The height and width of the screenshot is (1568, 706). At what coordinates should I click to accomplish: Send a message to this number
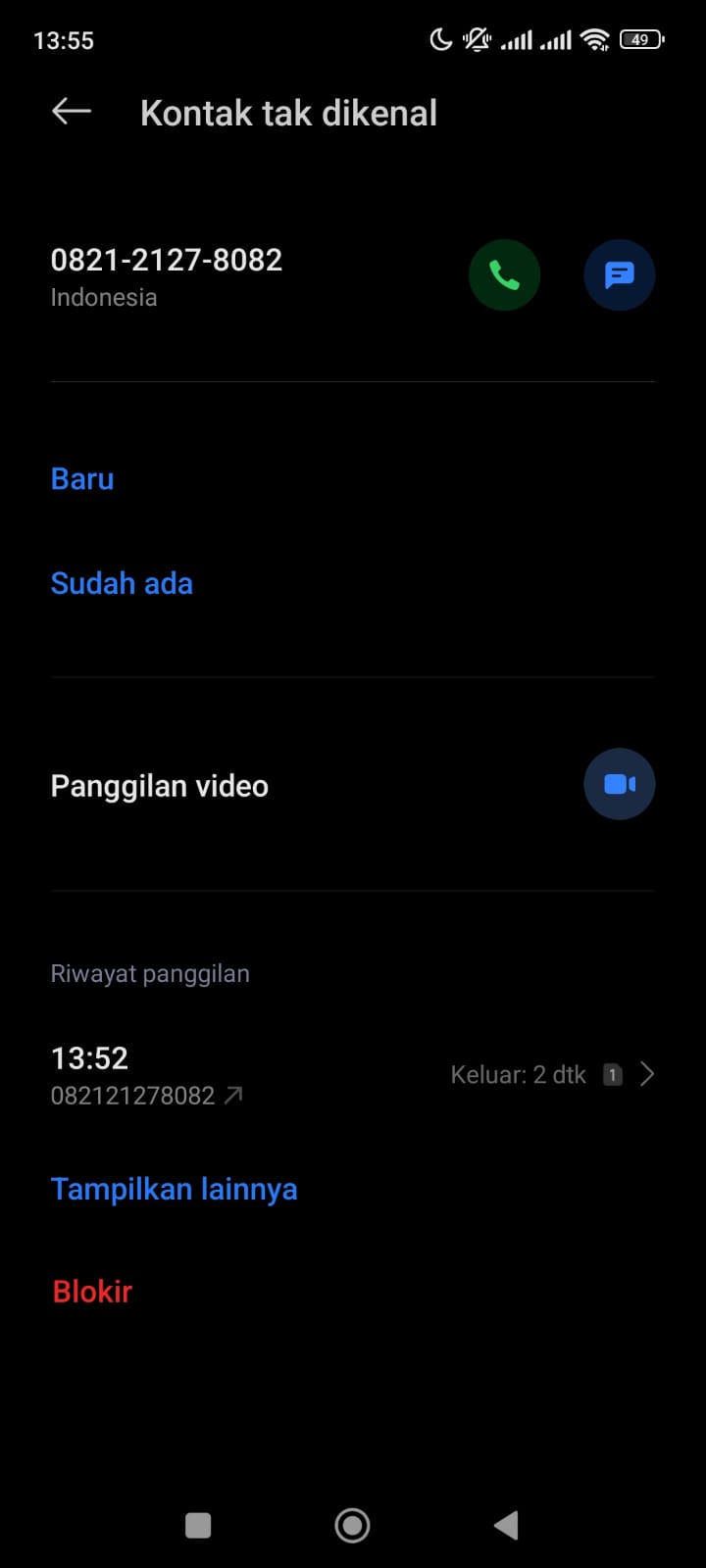coord(619,275)
